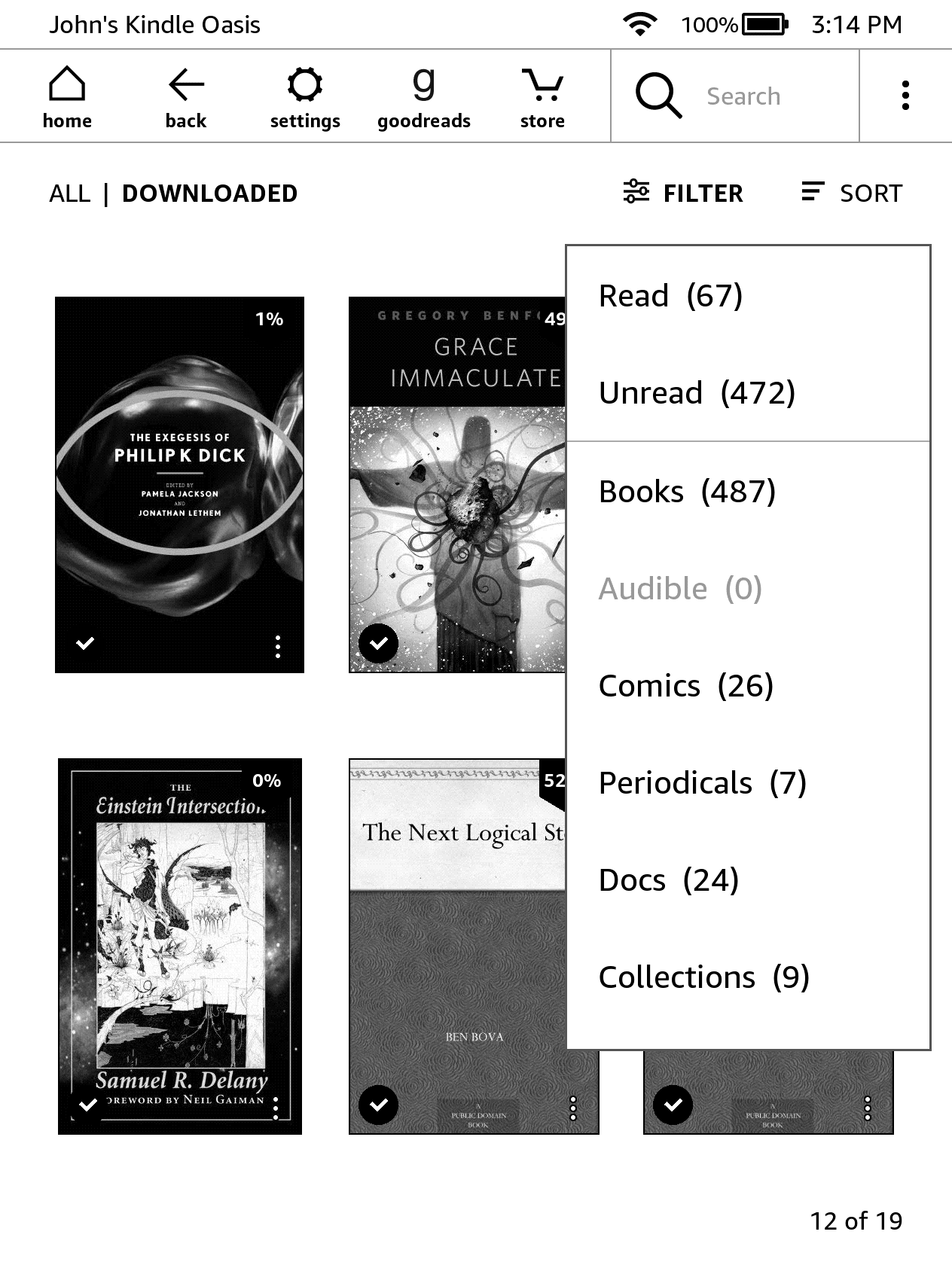Tap the back arrow in toolbar

(x=186, y=97)
